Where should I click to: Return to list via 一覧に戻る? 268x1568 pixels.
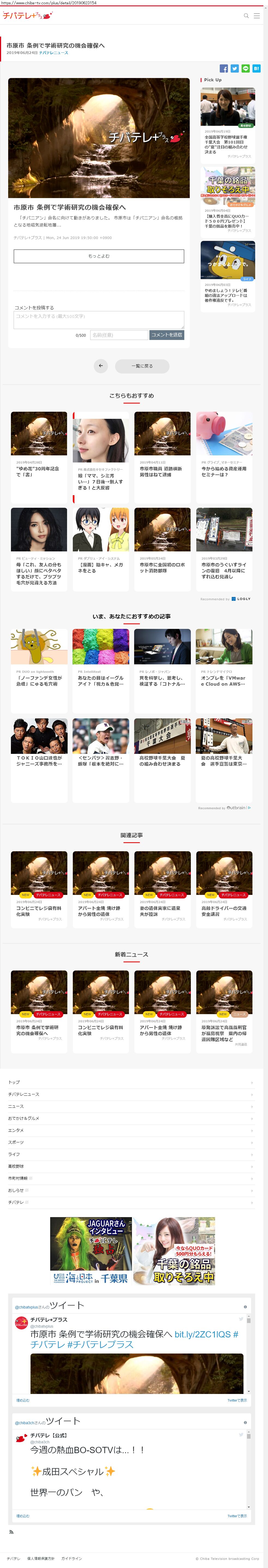(142, 366)
